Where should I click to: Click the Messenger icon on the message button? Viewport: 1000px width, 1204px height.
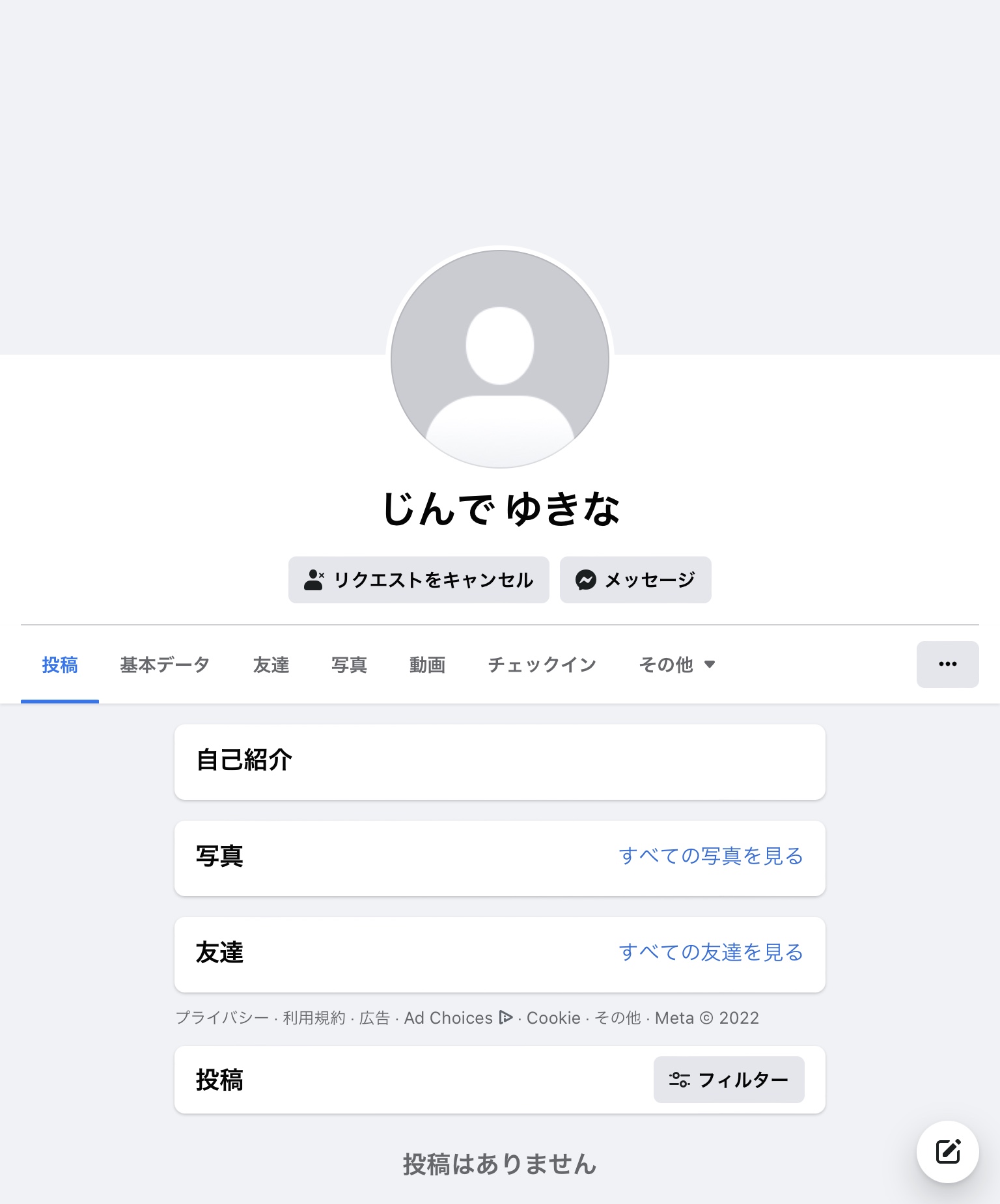click(x=587, y=579)
